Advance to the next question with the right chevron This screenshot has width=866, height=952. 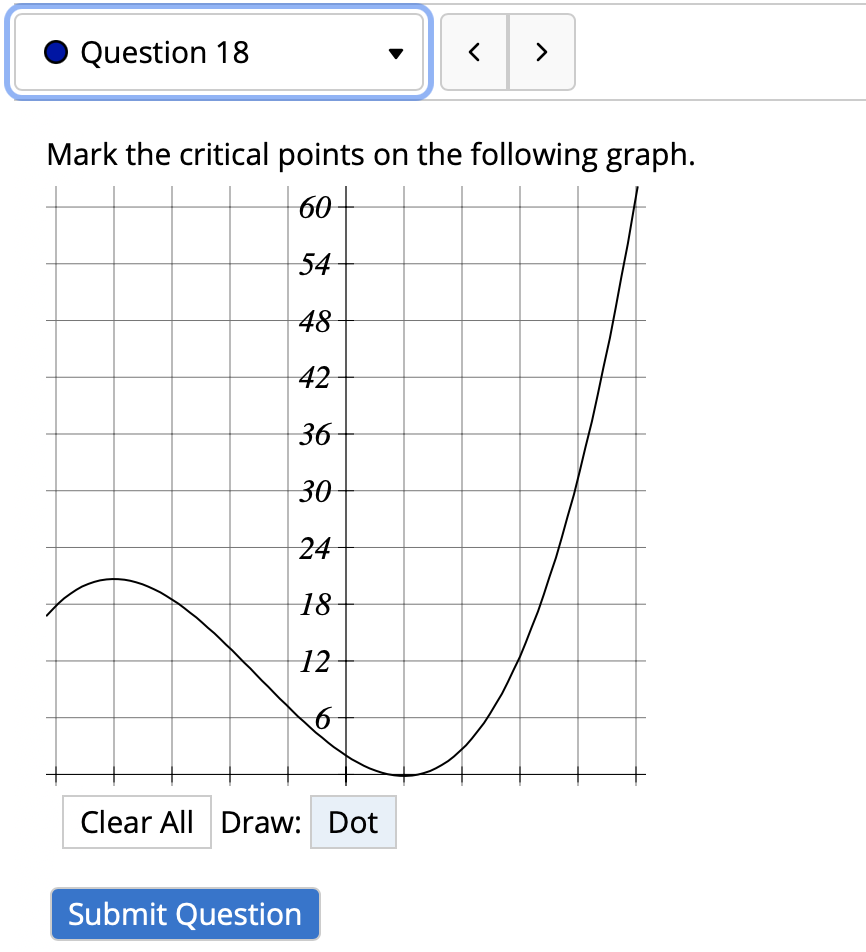(541, 53)
